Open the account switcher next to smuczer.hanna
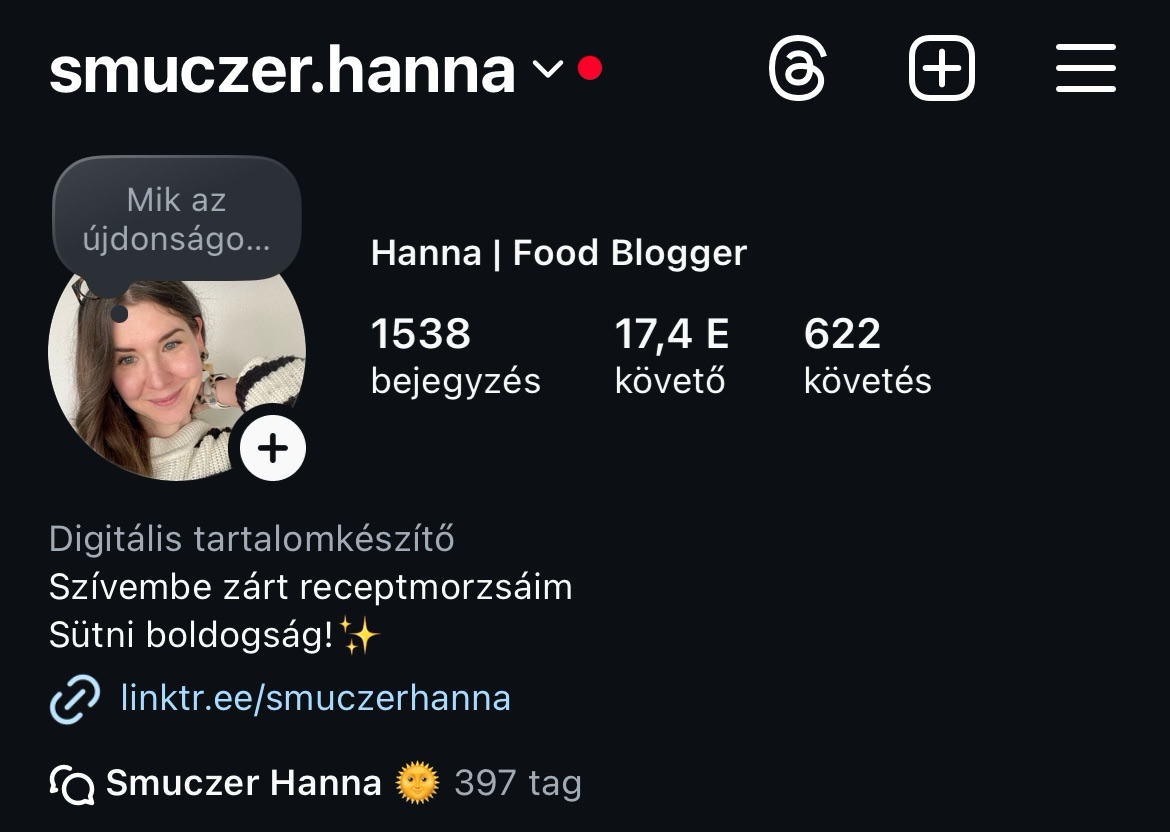The height and width of the screenshot is (832, 1170). [x=547, y=69]
